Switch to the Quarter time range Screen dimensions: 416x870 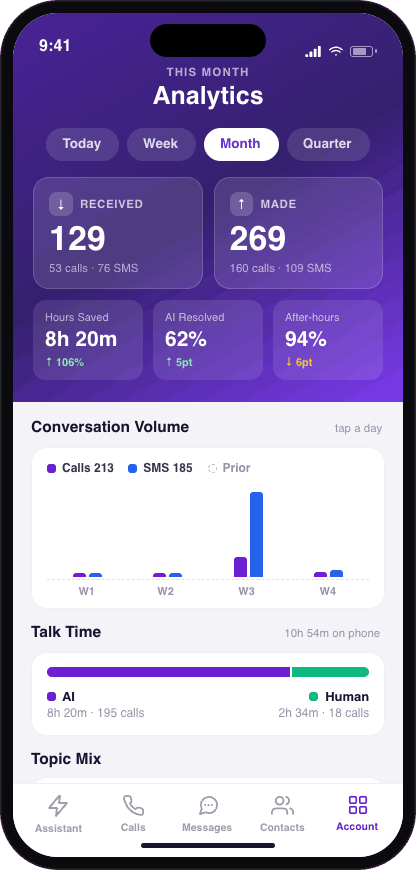point(328,144)
